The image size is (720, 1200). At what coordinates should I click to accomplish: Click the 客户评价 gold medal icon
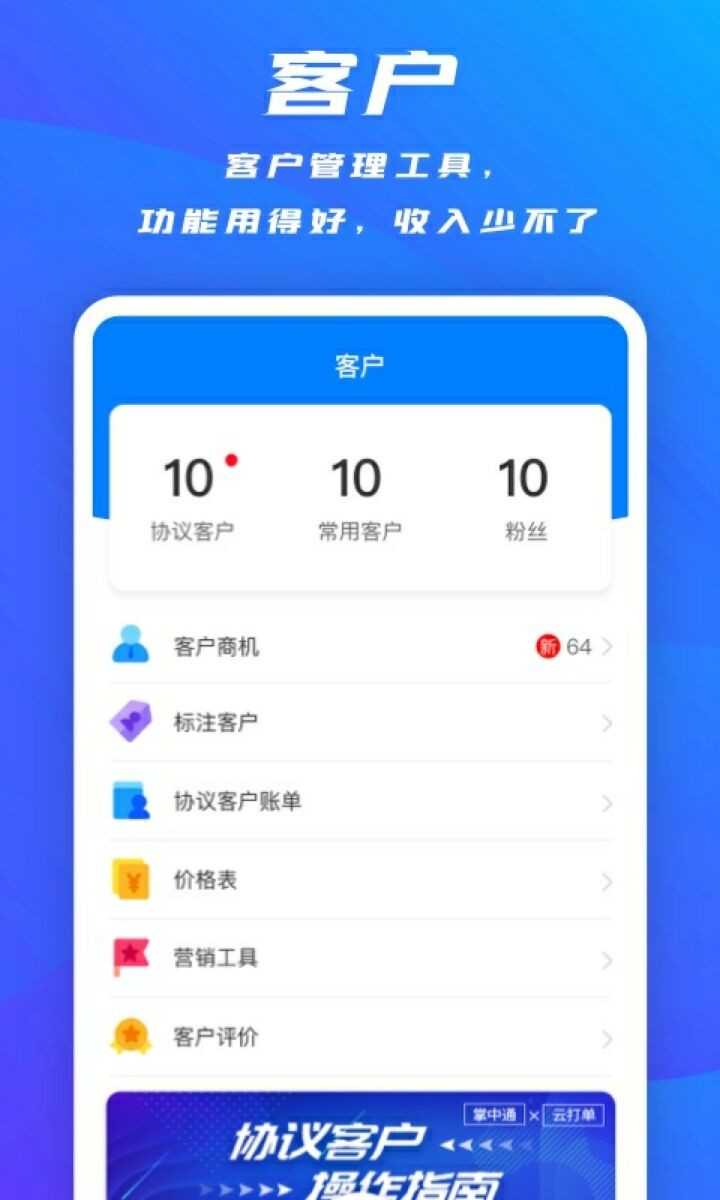pyautogui.click(x=129, y=1037)
